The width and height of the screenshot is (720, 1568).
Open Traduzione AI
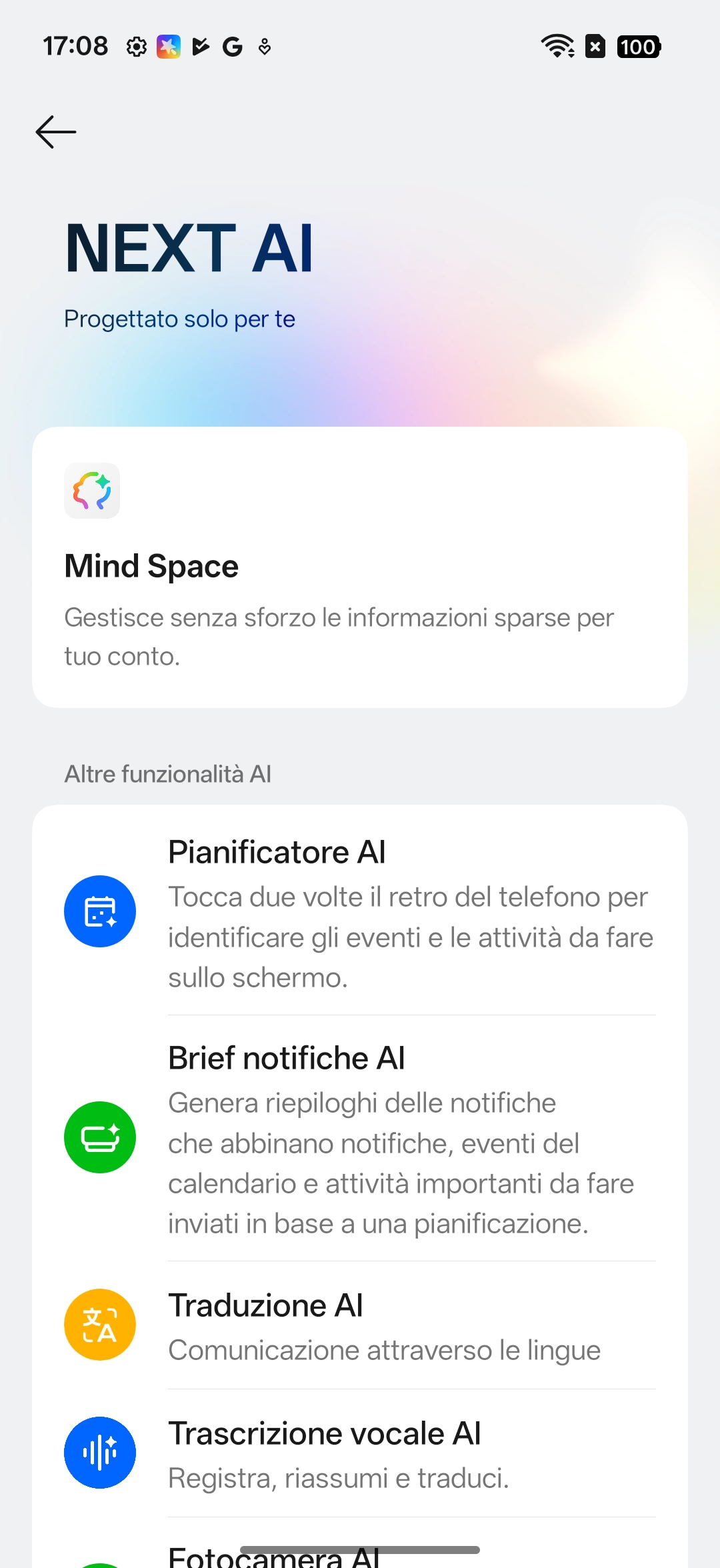(x=360, y=1325)
